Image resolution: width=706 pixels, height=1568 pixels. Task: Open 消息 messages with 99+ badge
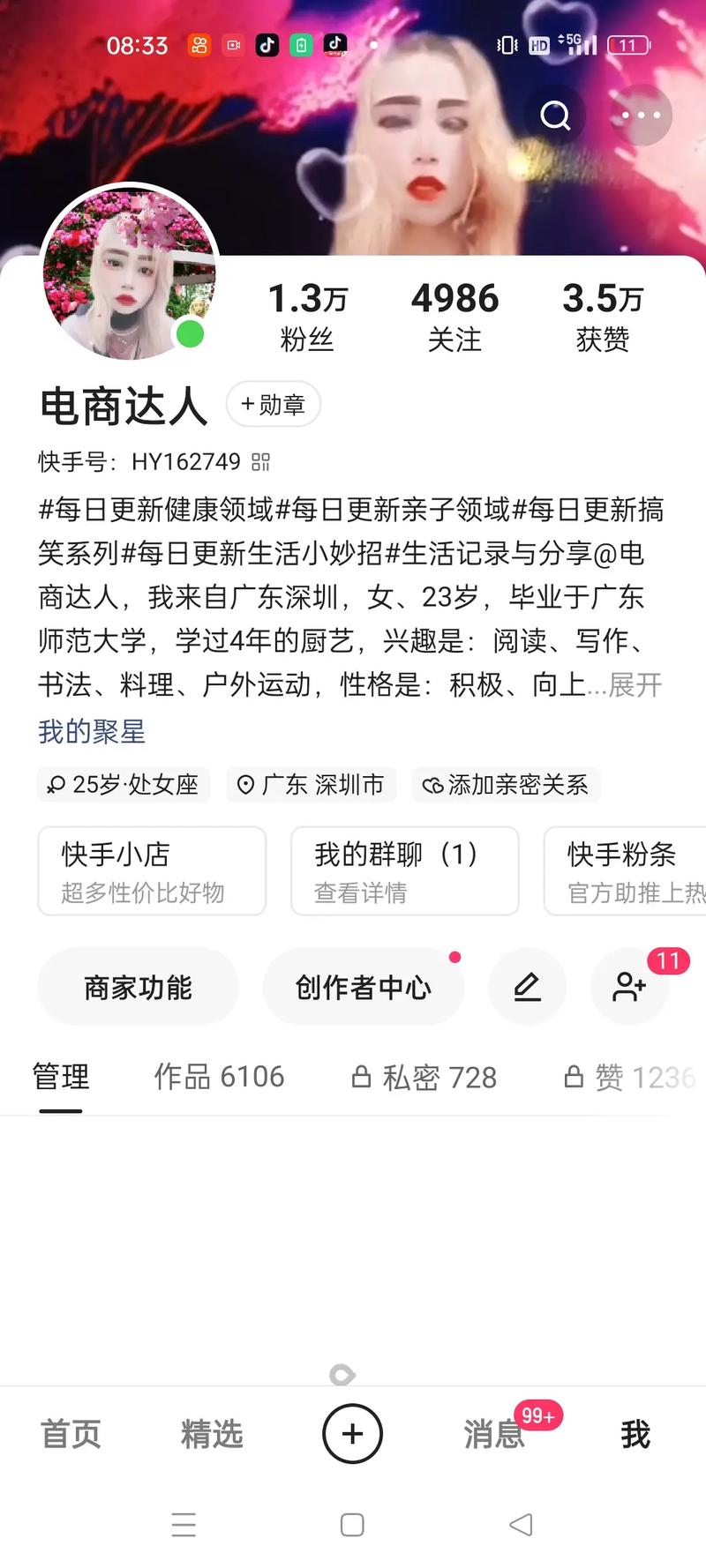click(x=492, y=1435)
